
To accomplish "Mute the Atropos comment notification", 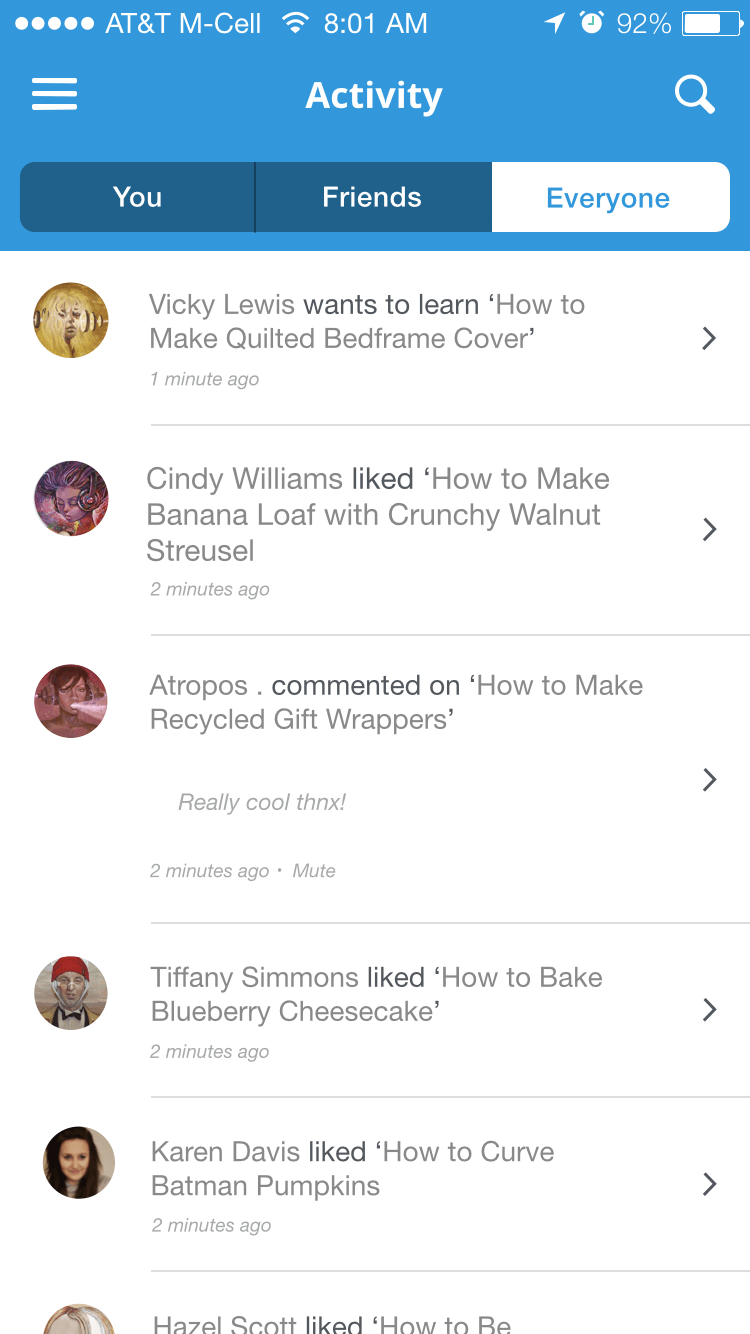I will pos(314,871).
